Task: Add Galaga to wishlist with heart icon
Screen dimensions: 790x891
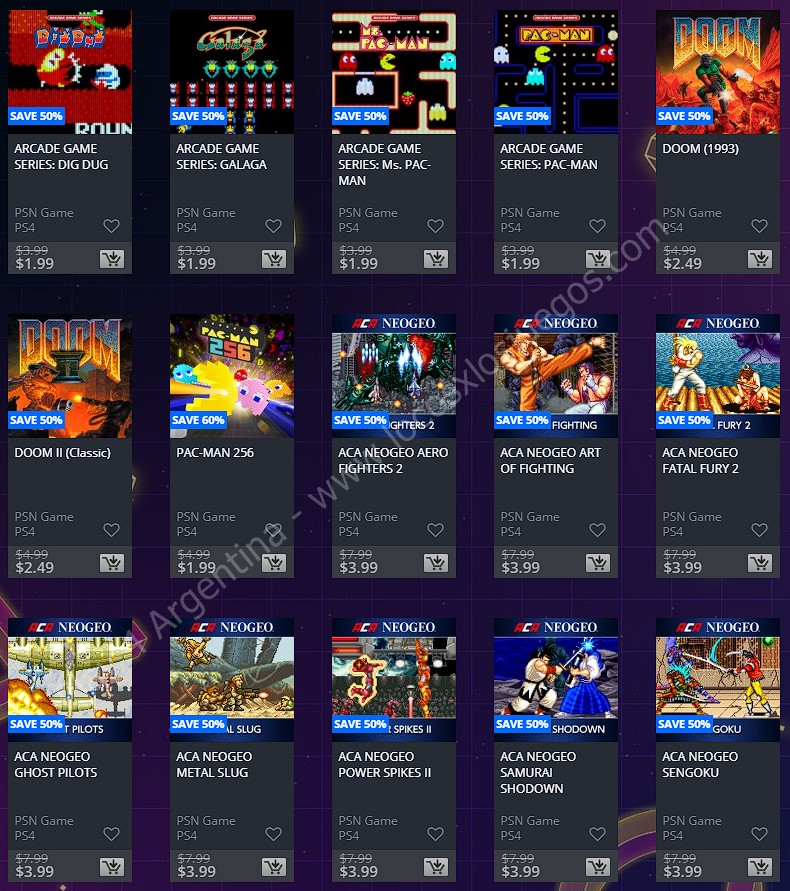Action: 273,227
